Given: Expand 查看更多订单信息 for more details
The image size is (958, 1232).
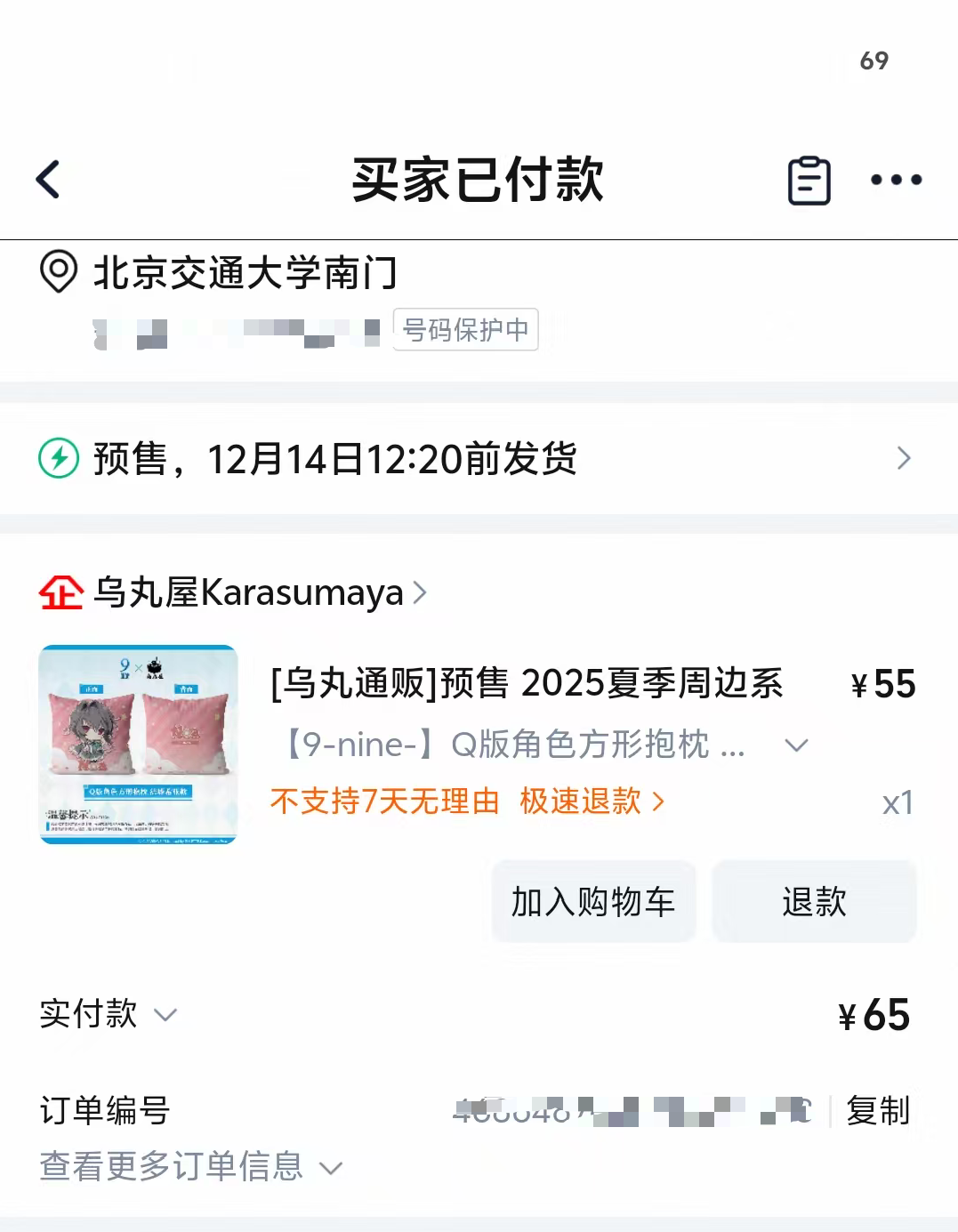Looking at the screenshot, I should pyautogui.click(x=190, y=1167).
